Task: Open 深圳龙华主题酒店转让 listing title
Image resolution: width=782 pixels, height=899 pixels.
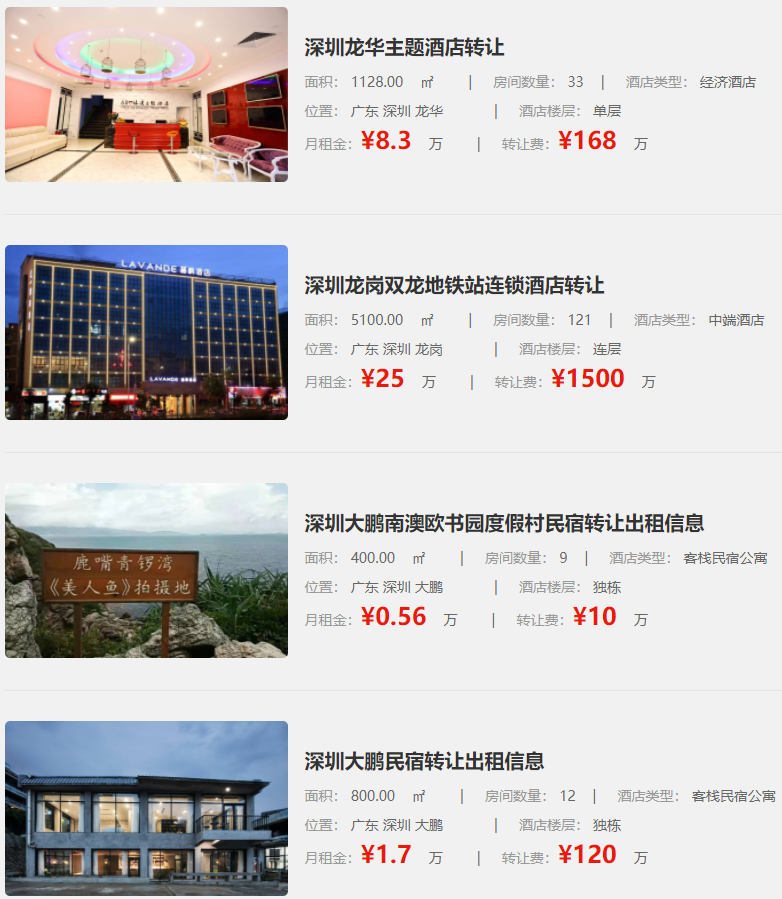Action: pyautogui.click(x=404, y=47)
